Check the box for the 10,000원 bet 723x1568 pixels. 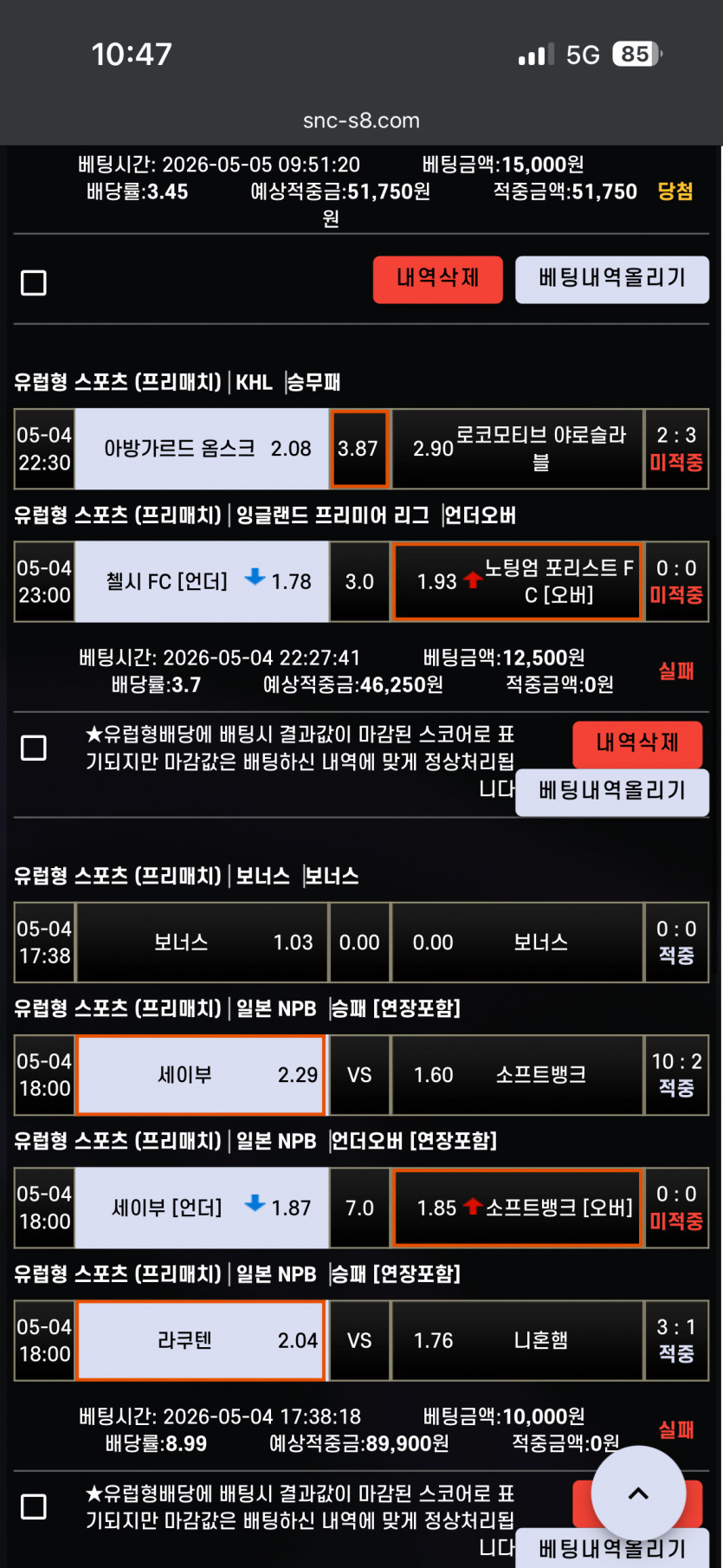pos(34,1506)
